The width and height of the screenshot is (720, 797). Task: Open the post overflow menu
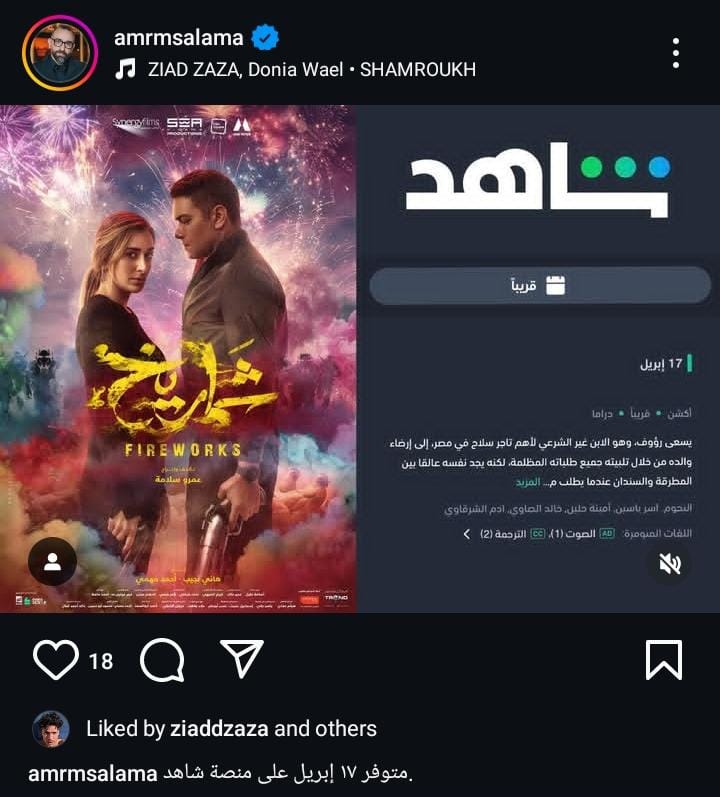point(676,53)
